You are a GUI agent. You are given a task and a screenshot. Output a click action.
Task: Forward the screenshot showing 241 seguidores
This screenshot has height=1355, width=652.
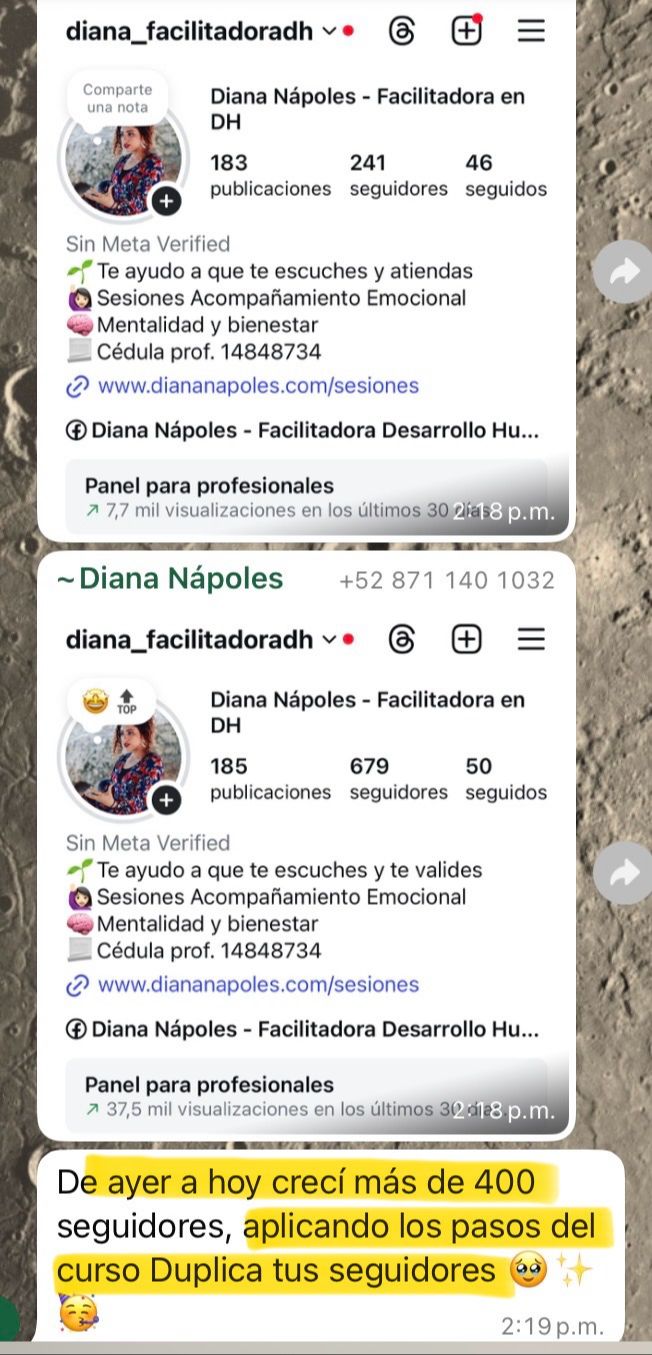click(623, 271)
